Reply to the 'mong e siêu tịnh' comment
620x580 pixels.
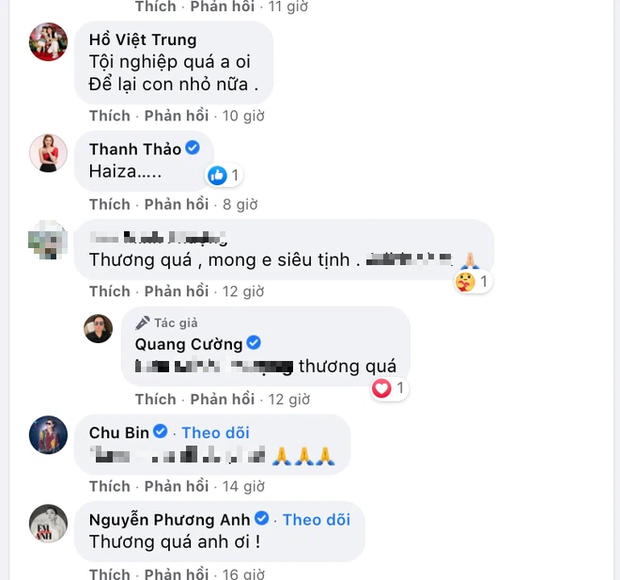[x=176, y=291]
